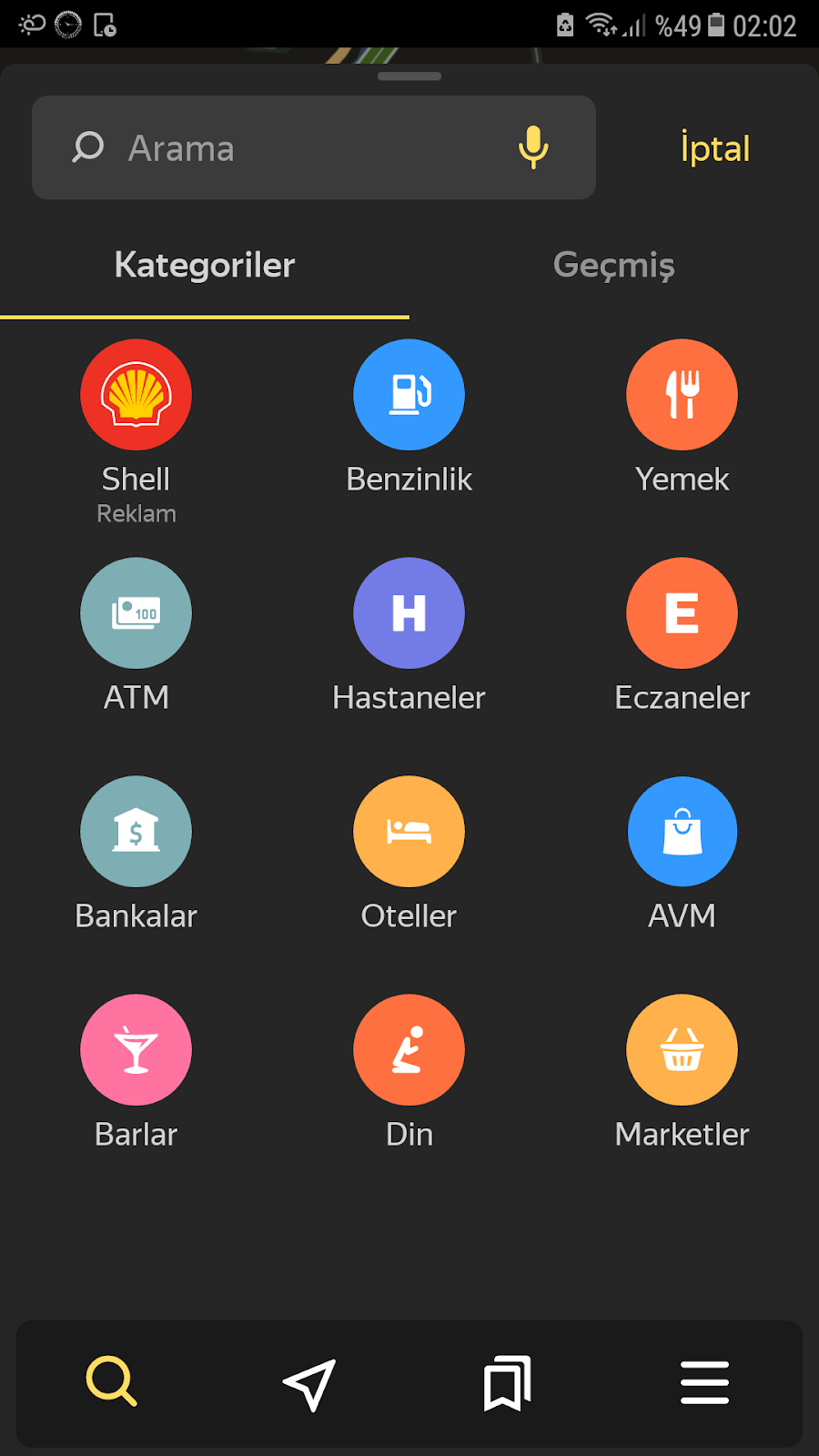This screenshot has width=819, height=1456.
Task: Find Marketler grocery stores
Action: [x=682, y=1050]
